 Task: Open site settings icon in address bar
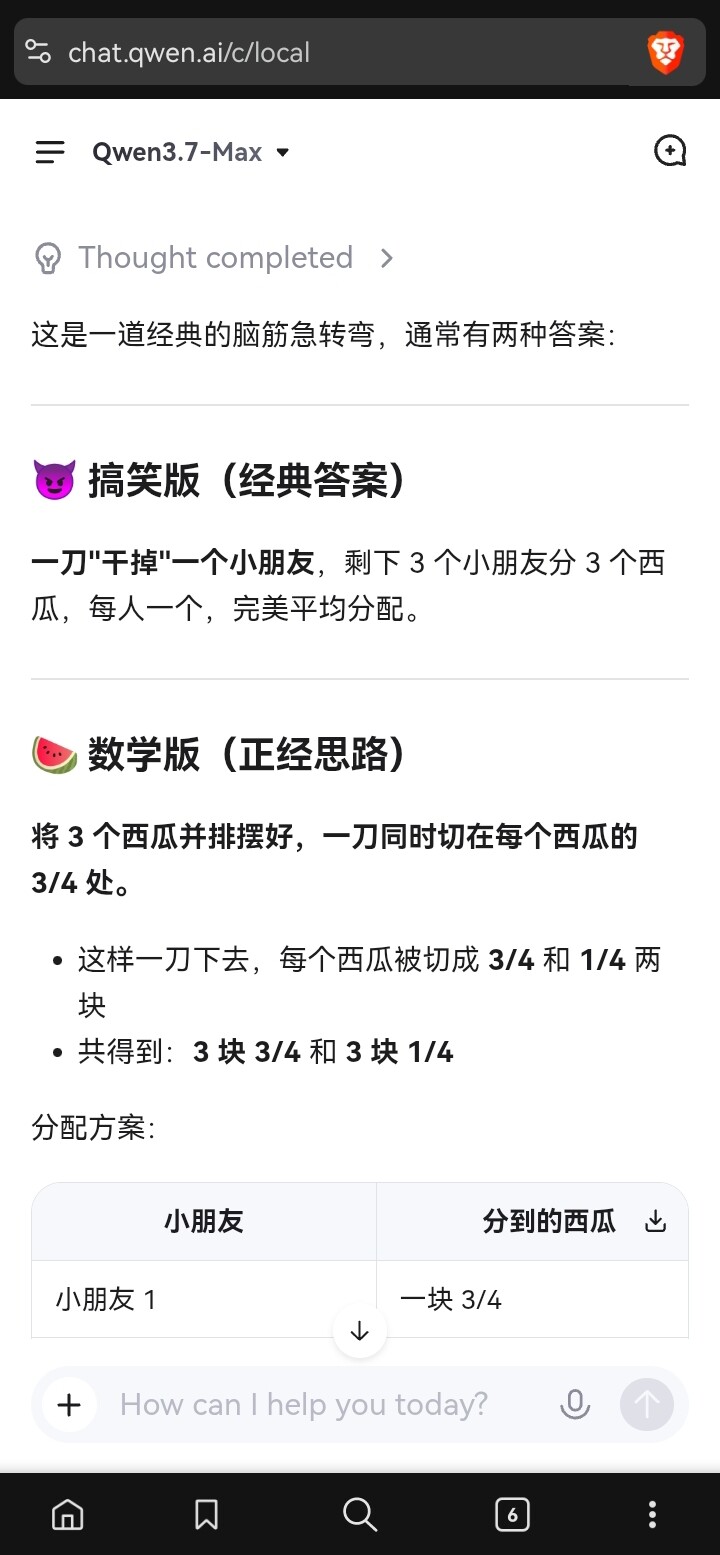(39, 52)
